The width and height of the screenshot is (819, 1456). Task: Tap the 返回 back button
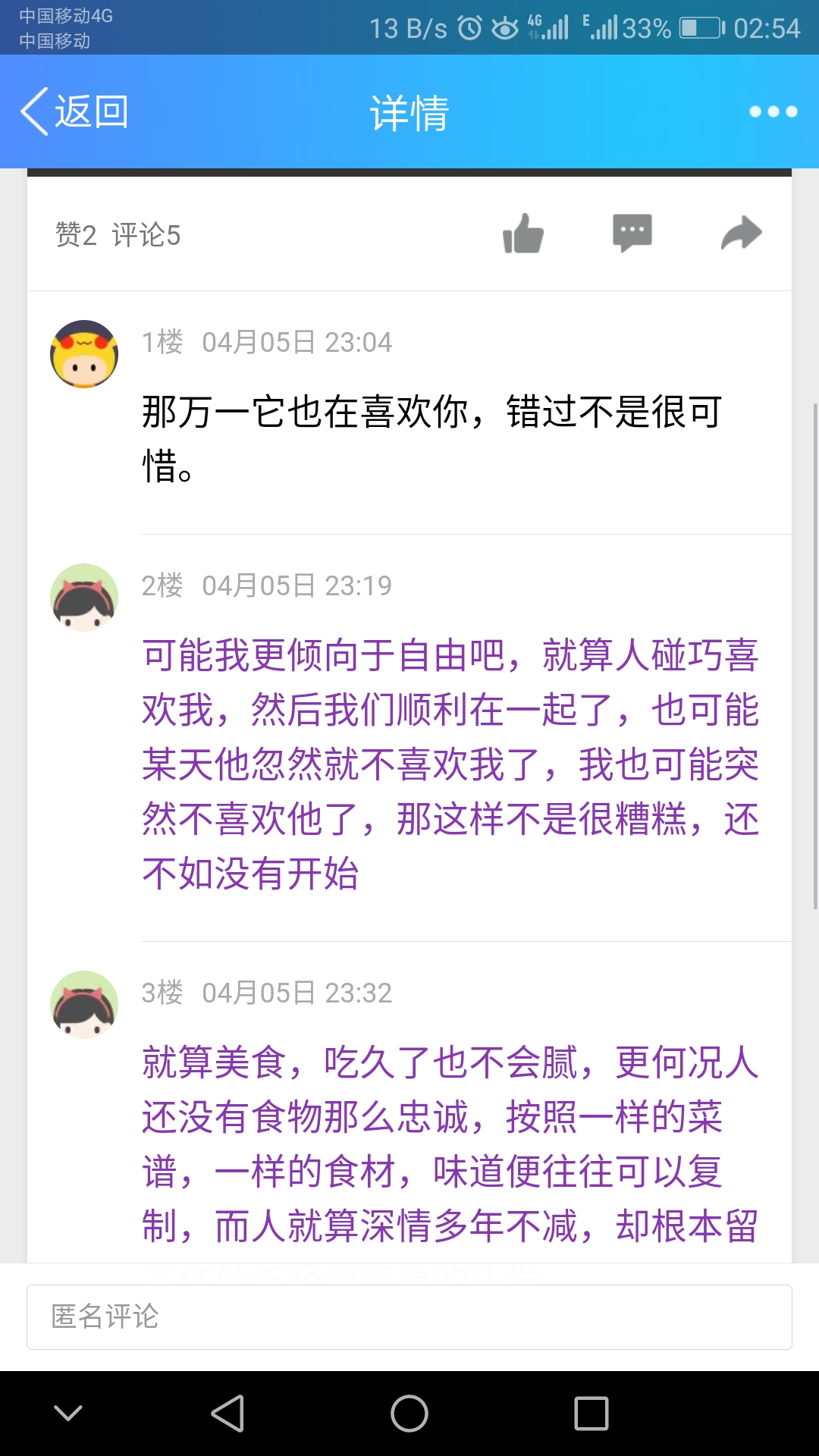74,112
